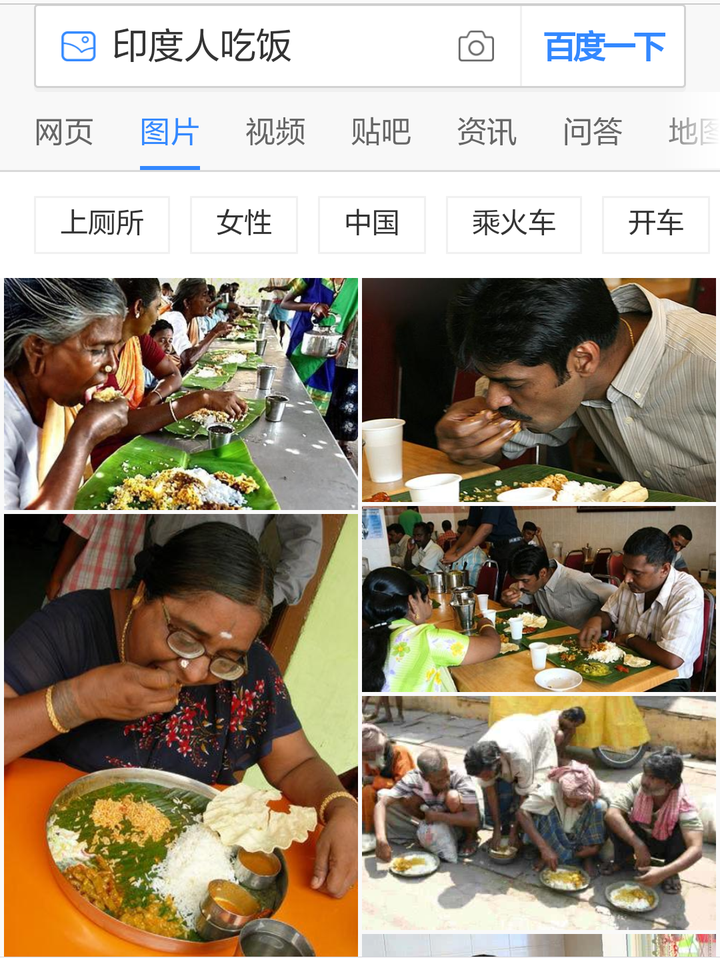
Task: Select the 上厕所 suggestion chip
Action: pyautogui.click(x=102, y=224)
